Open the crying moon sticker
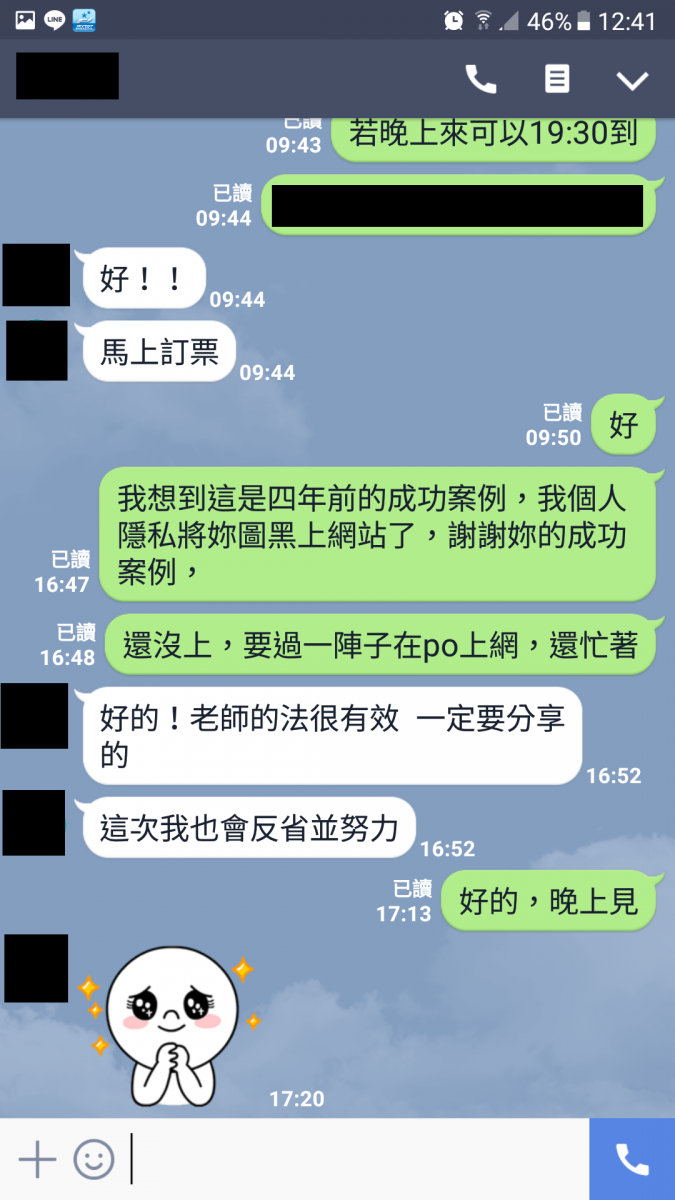This screenshot has width=675, height=1200. [172, 1025]
